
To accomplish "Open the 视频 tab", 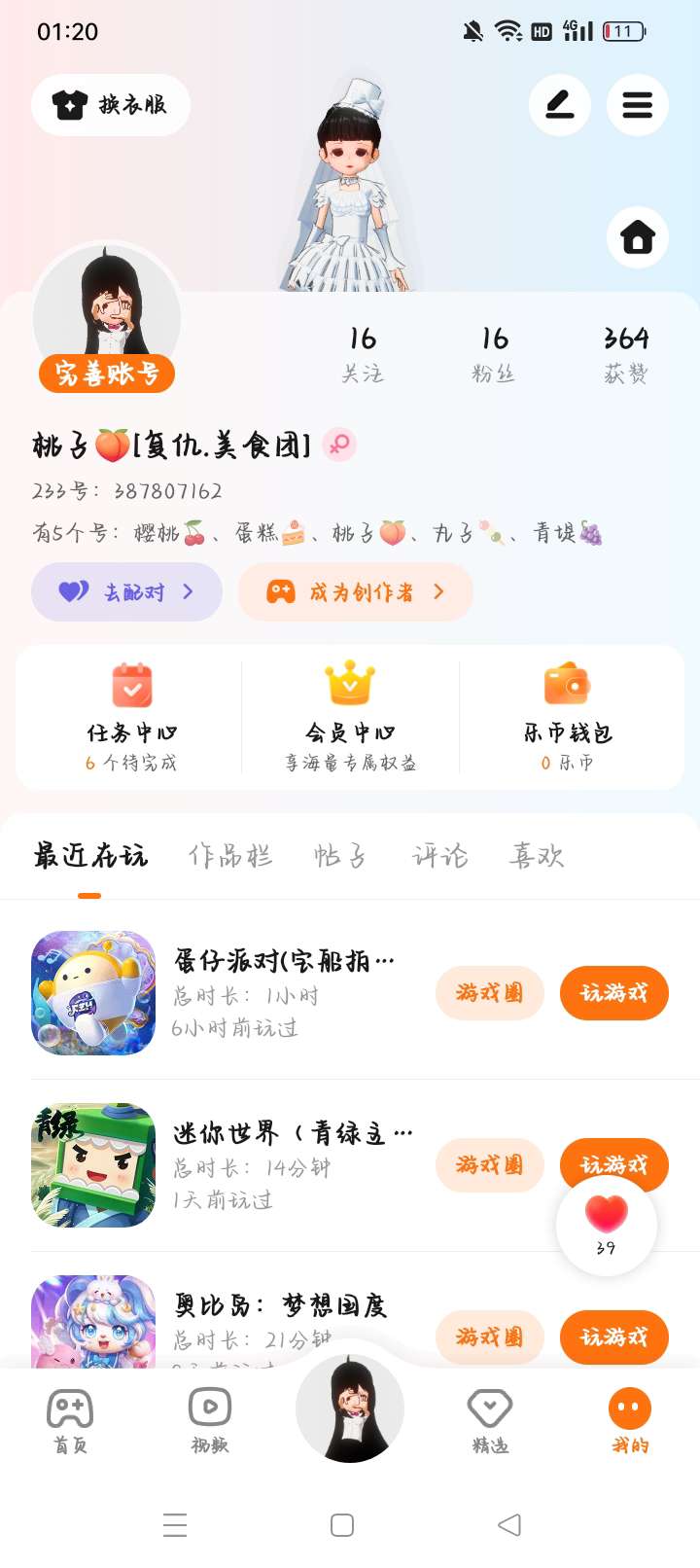I will tap(210, 1421).
